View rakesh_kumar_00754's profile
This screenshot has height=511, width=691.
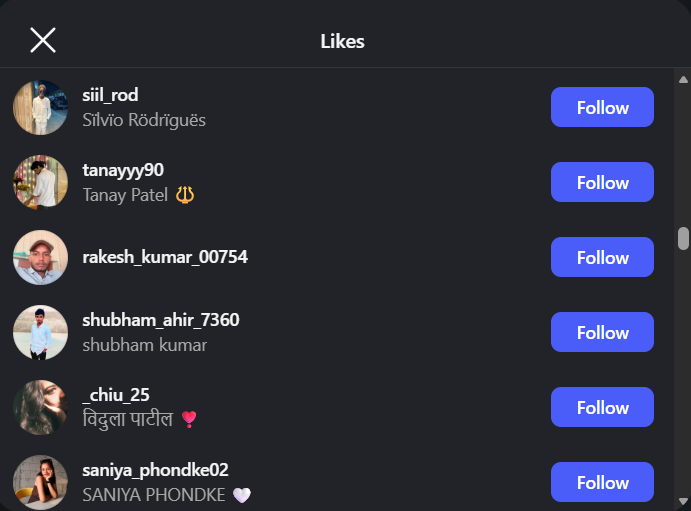[164, 257]
